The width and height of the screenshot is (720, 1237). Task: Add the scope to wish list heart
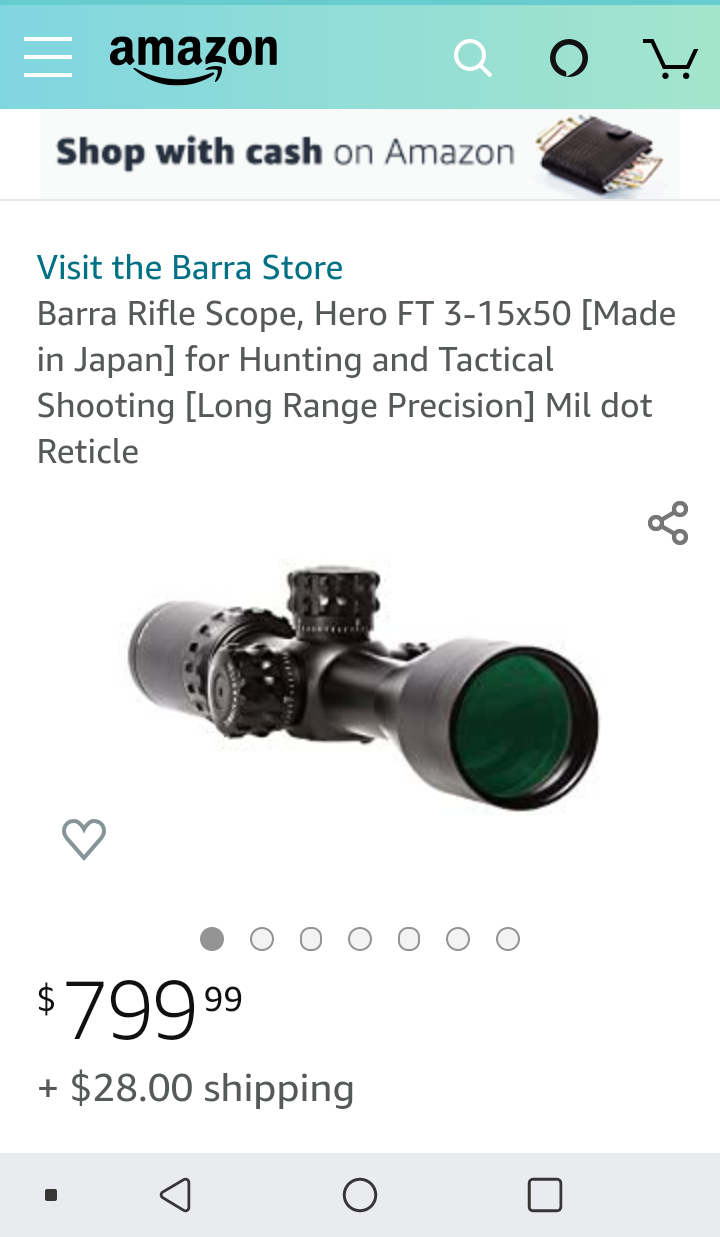click(84, 839)
